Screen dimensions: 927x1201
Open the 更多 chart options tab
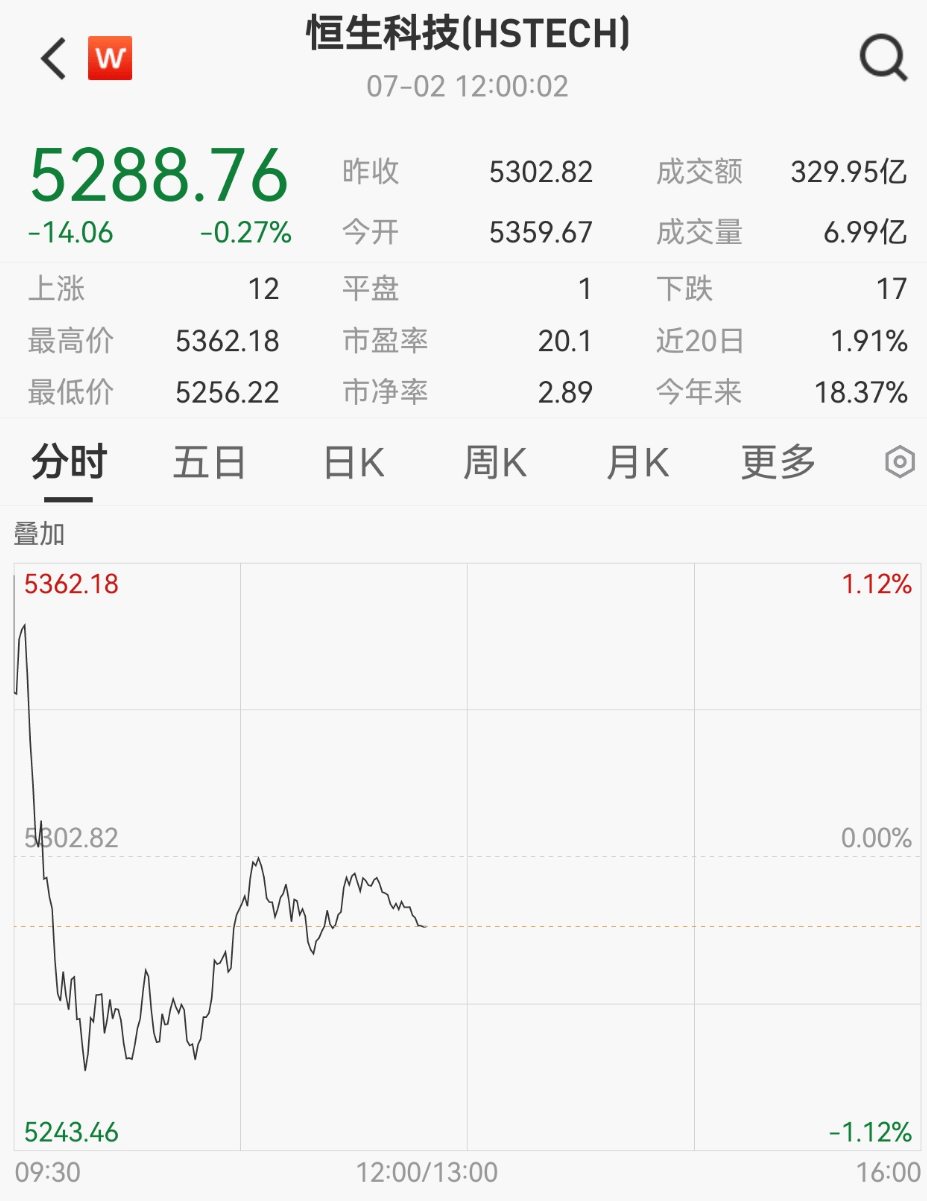click(779, 463)
